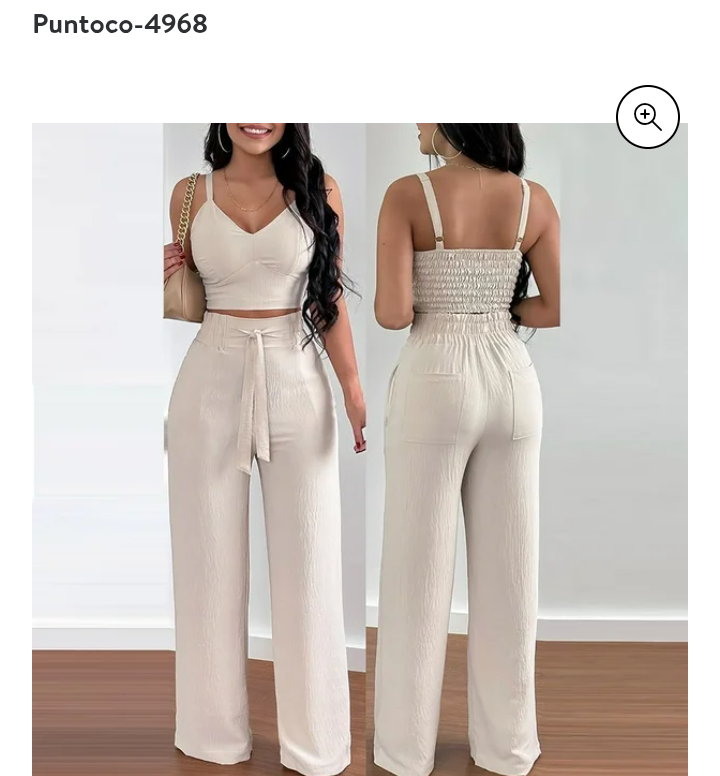Tap the zoom-in magnifier icon
Image resolution: width=720 pixels, height=776 pixels.
click(648, 117)
